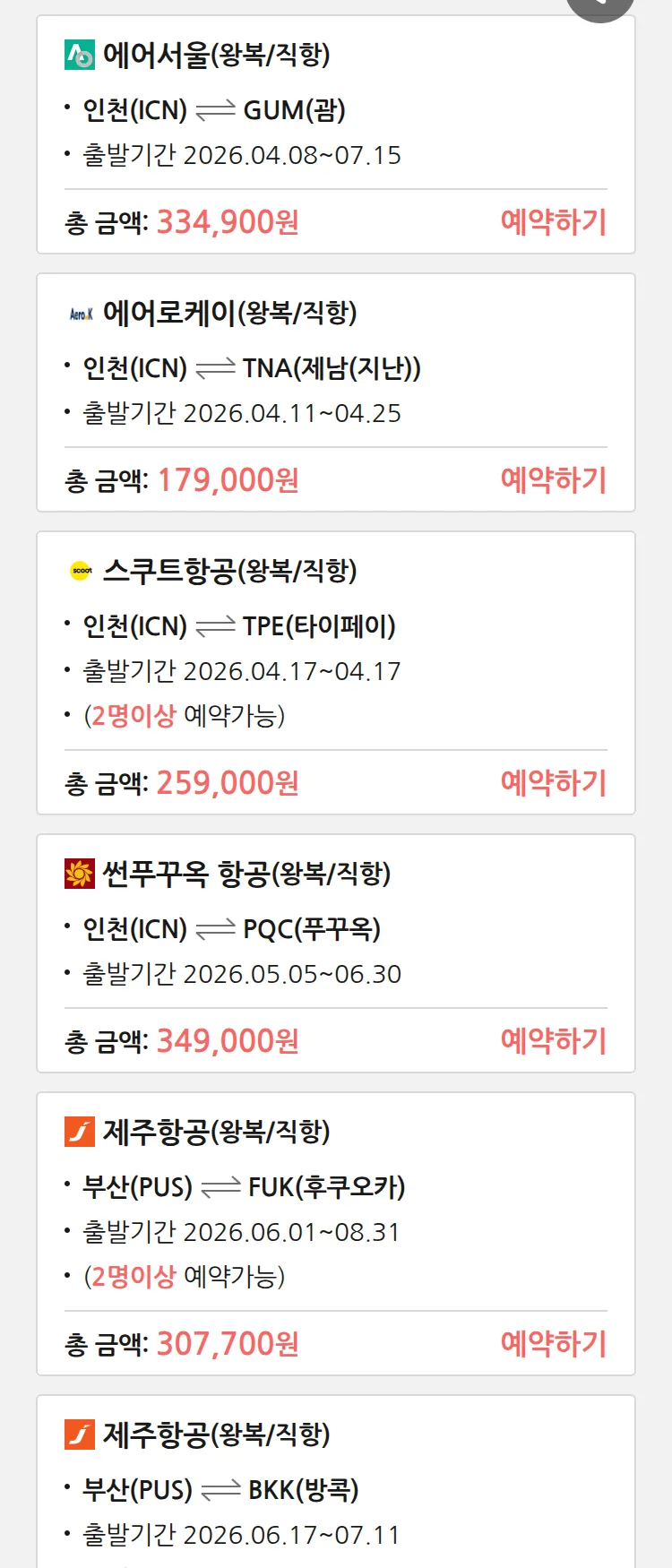Select the Scoot airline logo

(x=79, y=570)
